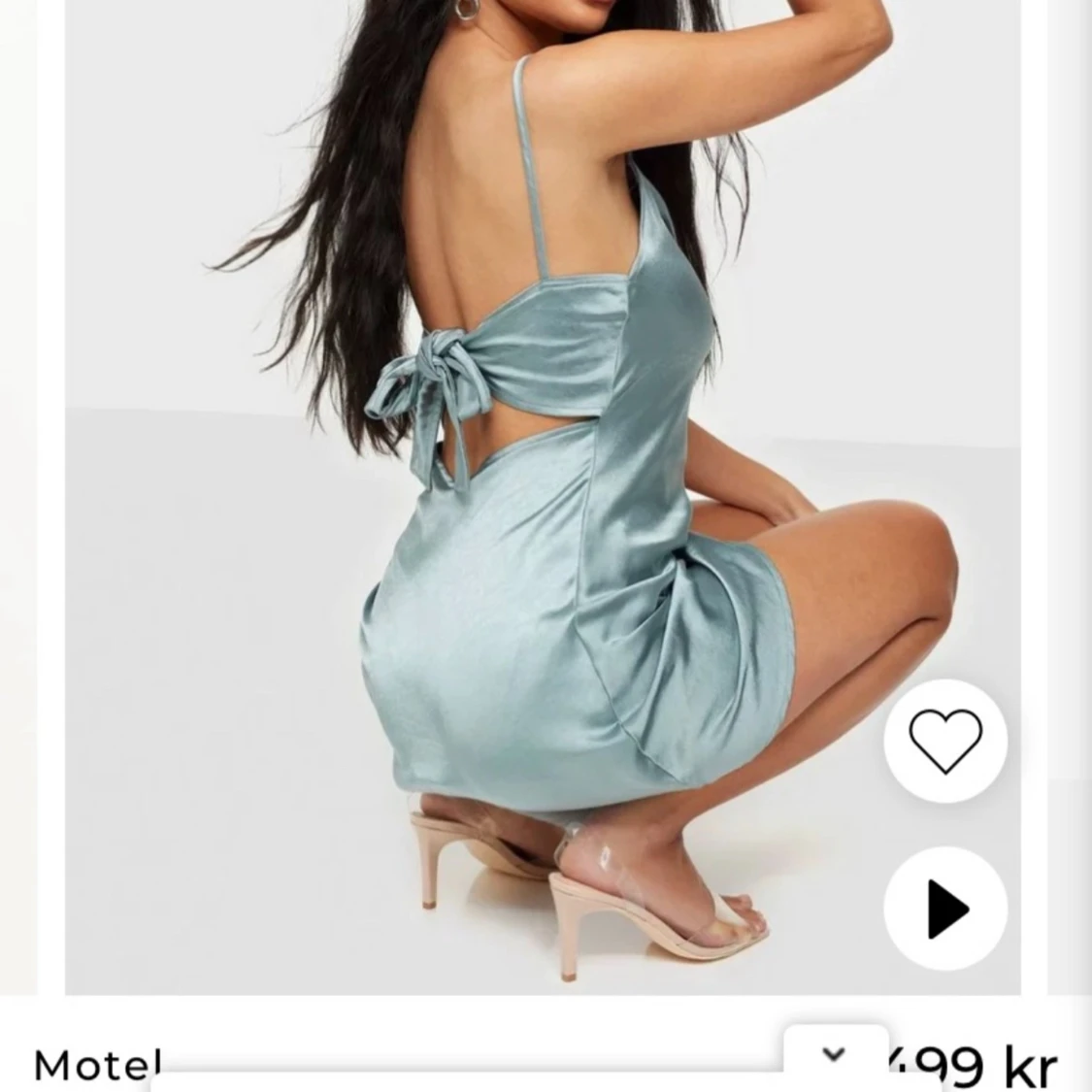Expand the dropdown chevron beside the price
1092x1092 pixels.
[834, 1053]
